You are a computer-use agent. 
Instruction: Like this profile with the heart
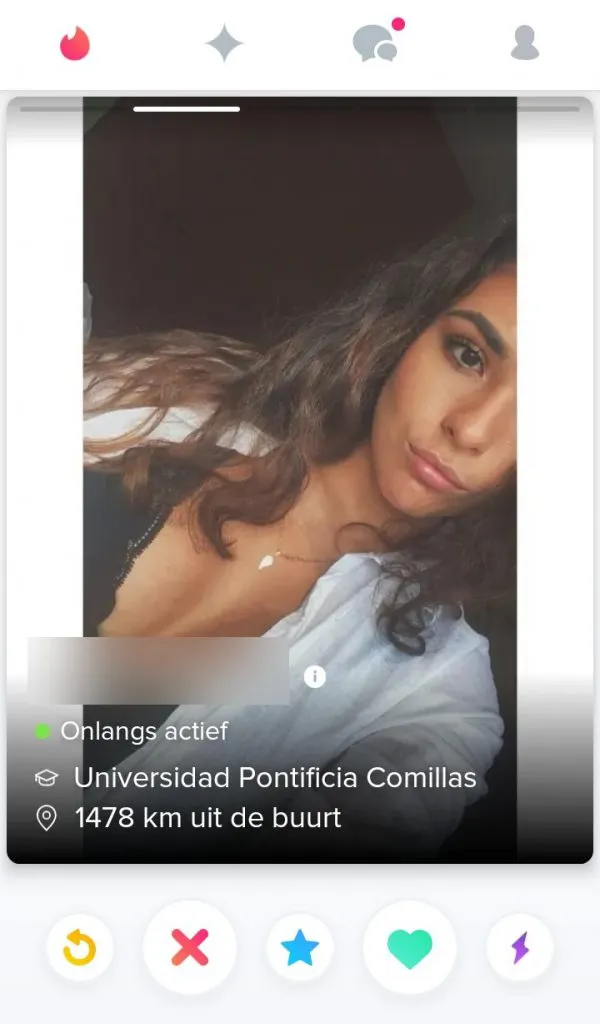coord(410,947)
